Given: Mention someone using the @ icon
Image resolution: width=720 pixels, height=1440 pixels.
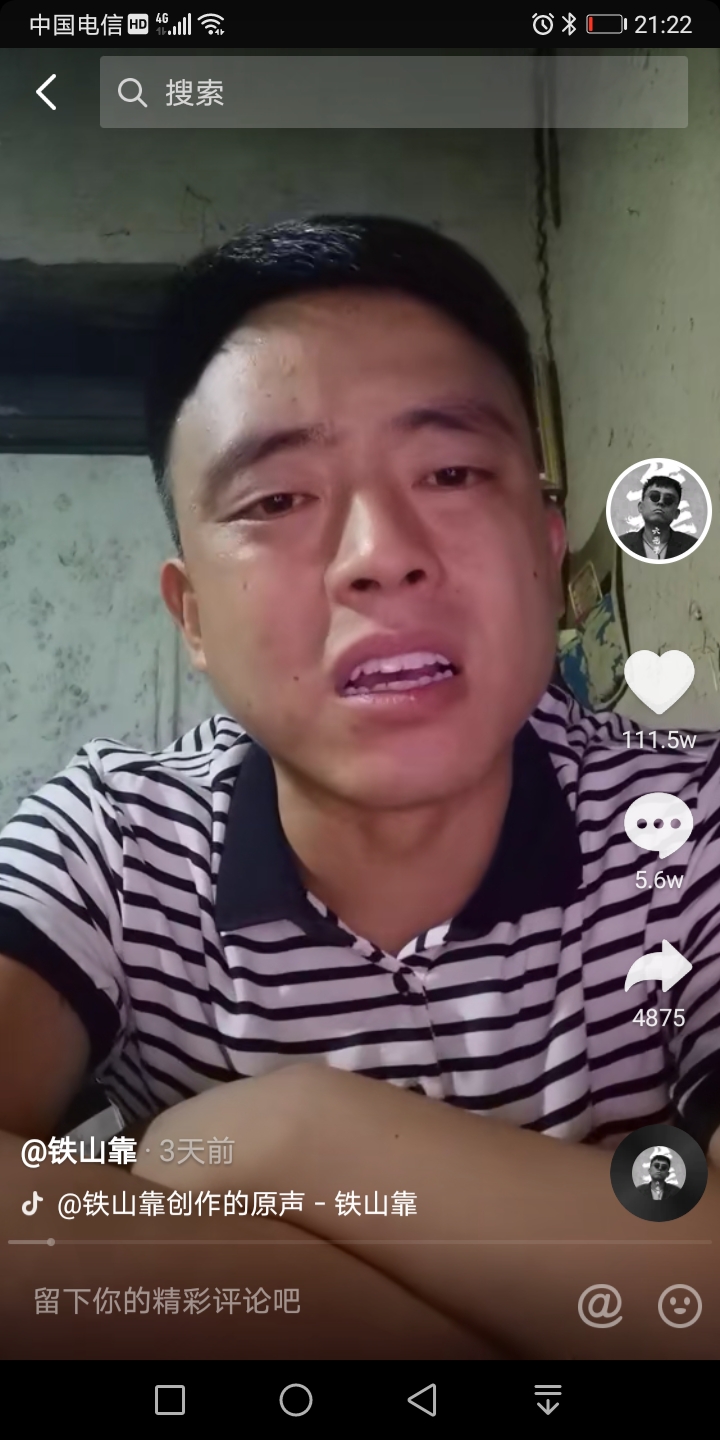Looking at the screenshot, I should 600,1305.
